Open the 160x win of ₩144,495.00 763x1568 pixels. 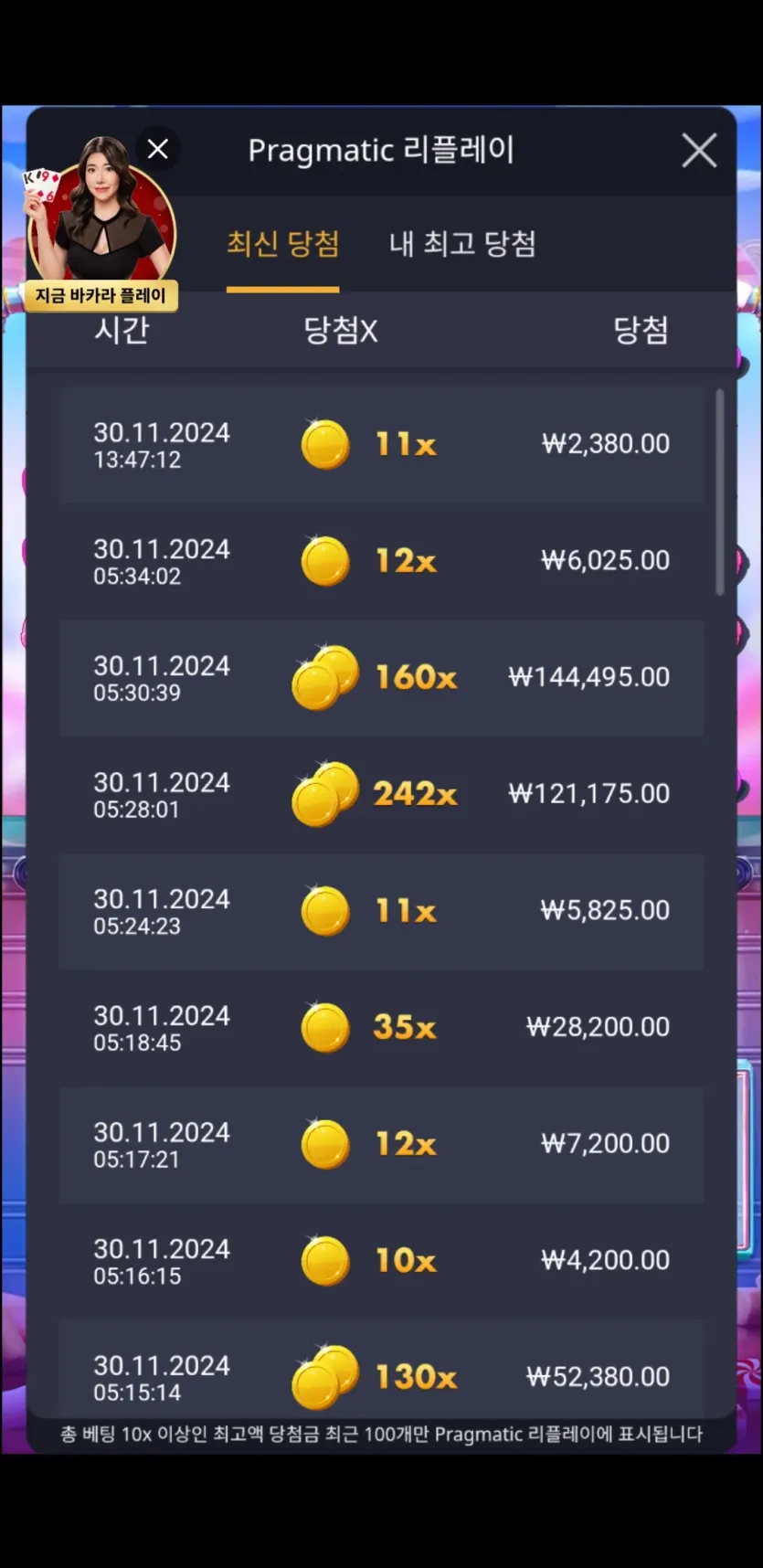(381, 677)
